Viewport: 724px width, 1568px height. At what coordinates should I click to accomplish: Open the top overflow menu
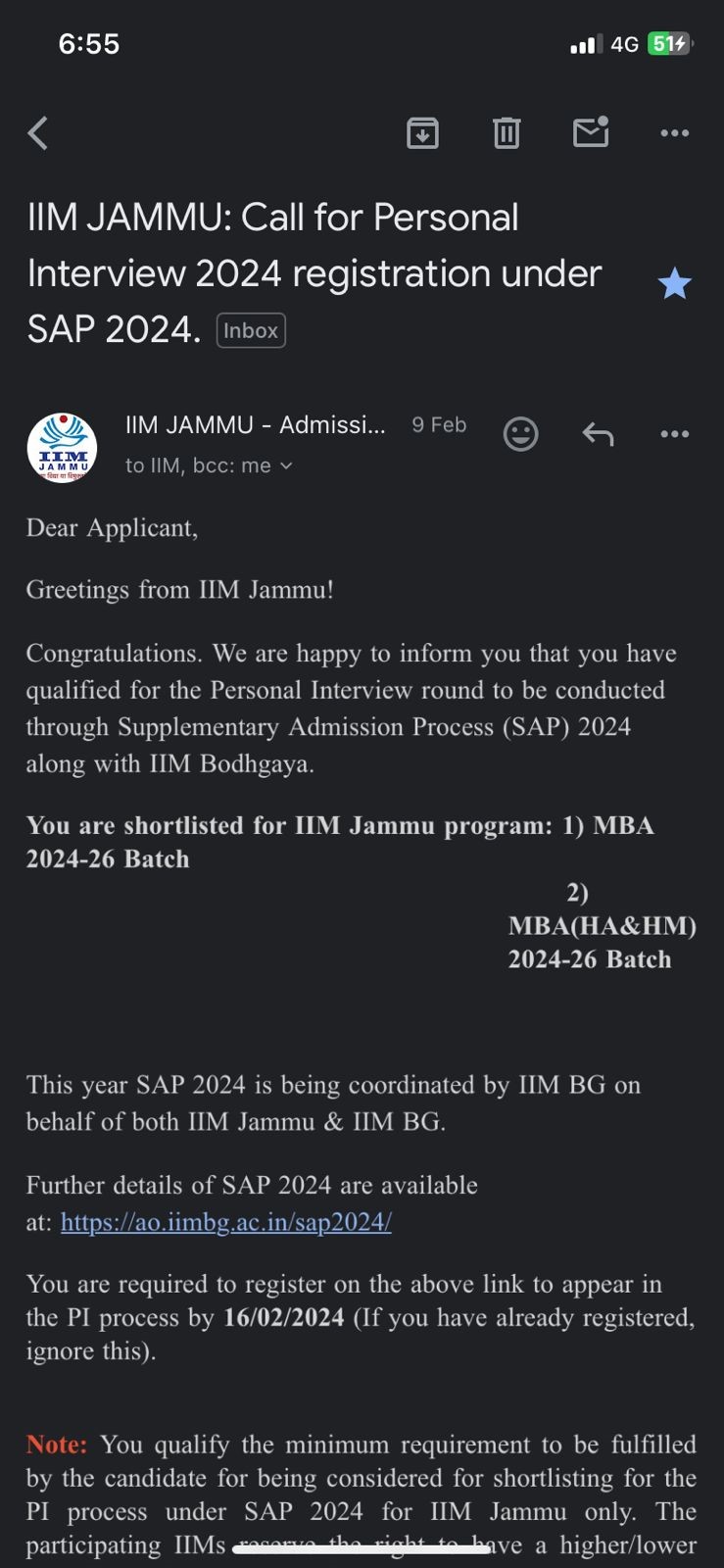[675, 133]
